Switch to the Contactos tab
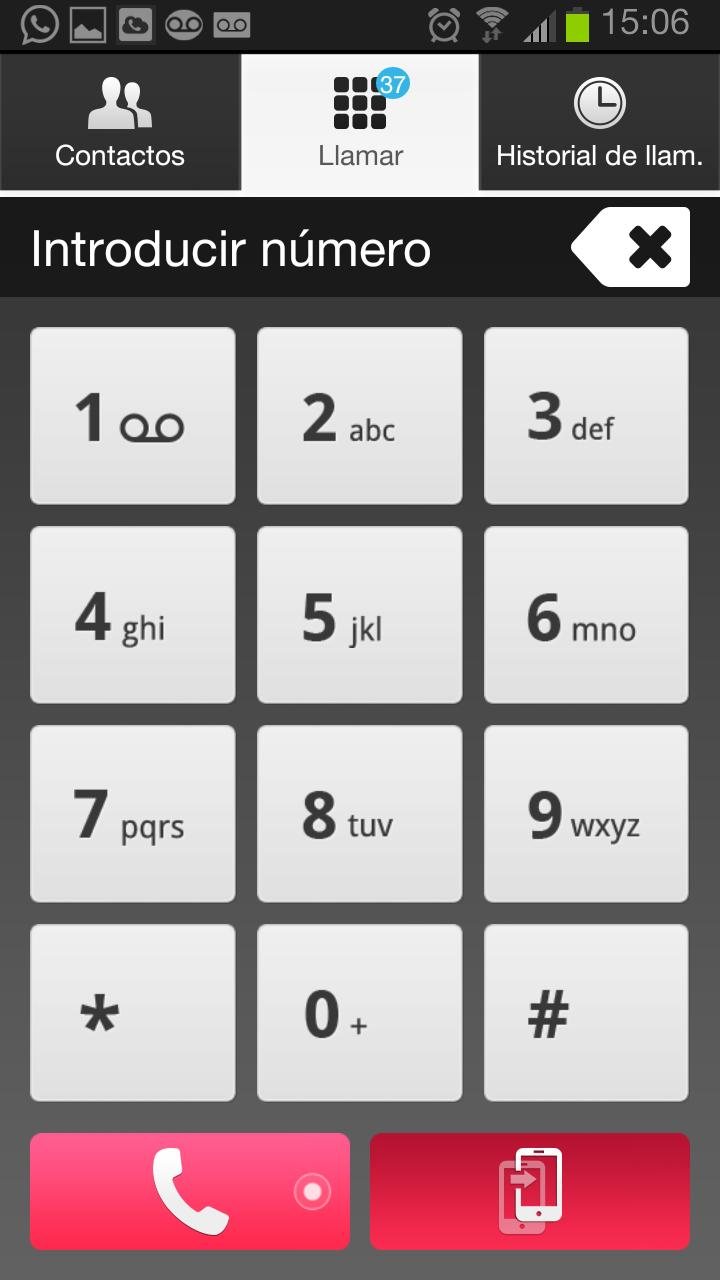 click(120, 123)
